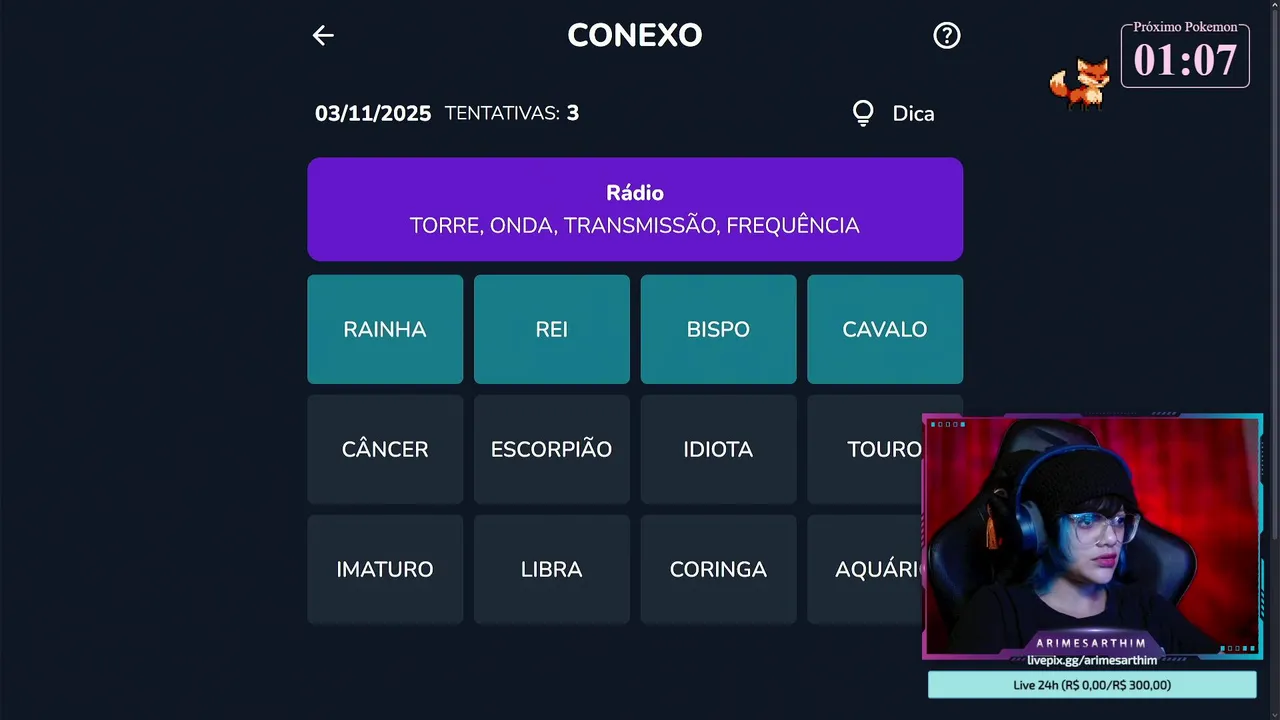
Task: Deselect the RAINHA tile
Action: (385, 329)
